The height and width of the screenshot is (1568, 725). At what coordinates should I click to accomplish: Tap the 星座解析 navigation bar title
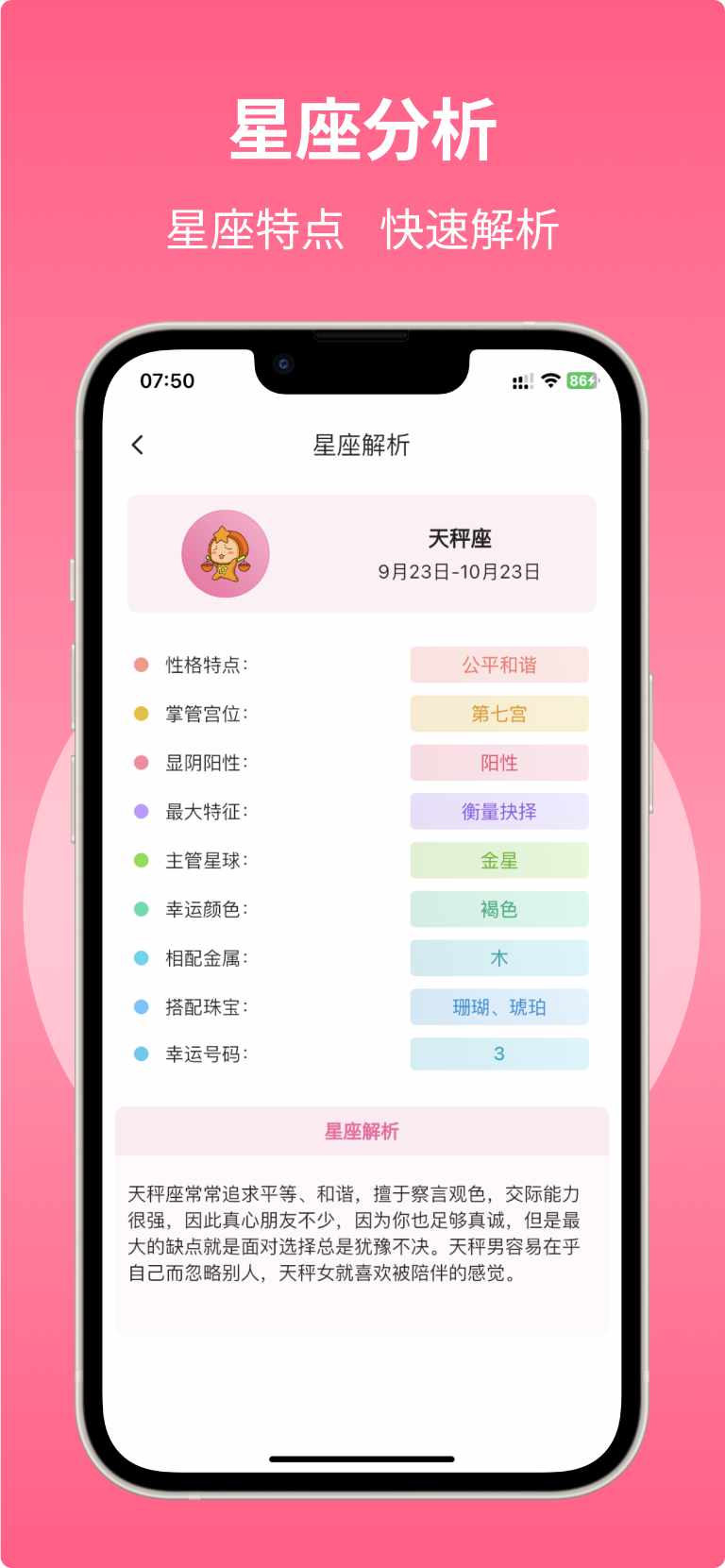pos(362,445)
